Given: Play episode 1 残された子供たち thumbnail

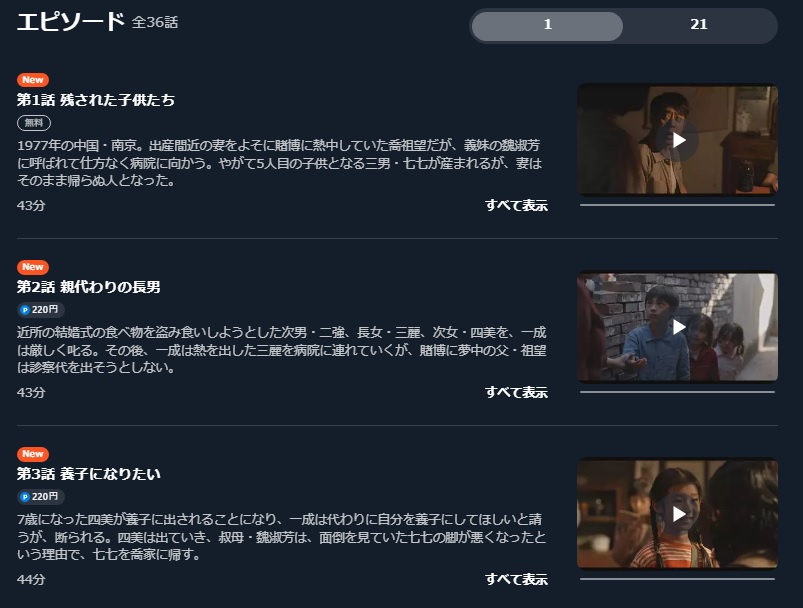Looking at the screenshot, I should click(x=677, y=140).
